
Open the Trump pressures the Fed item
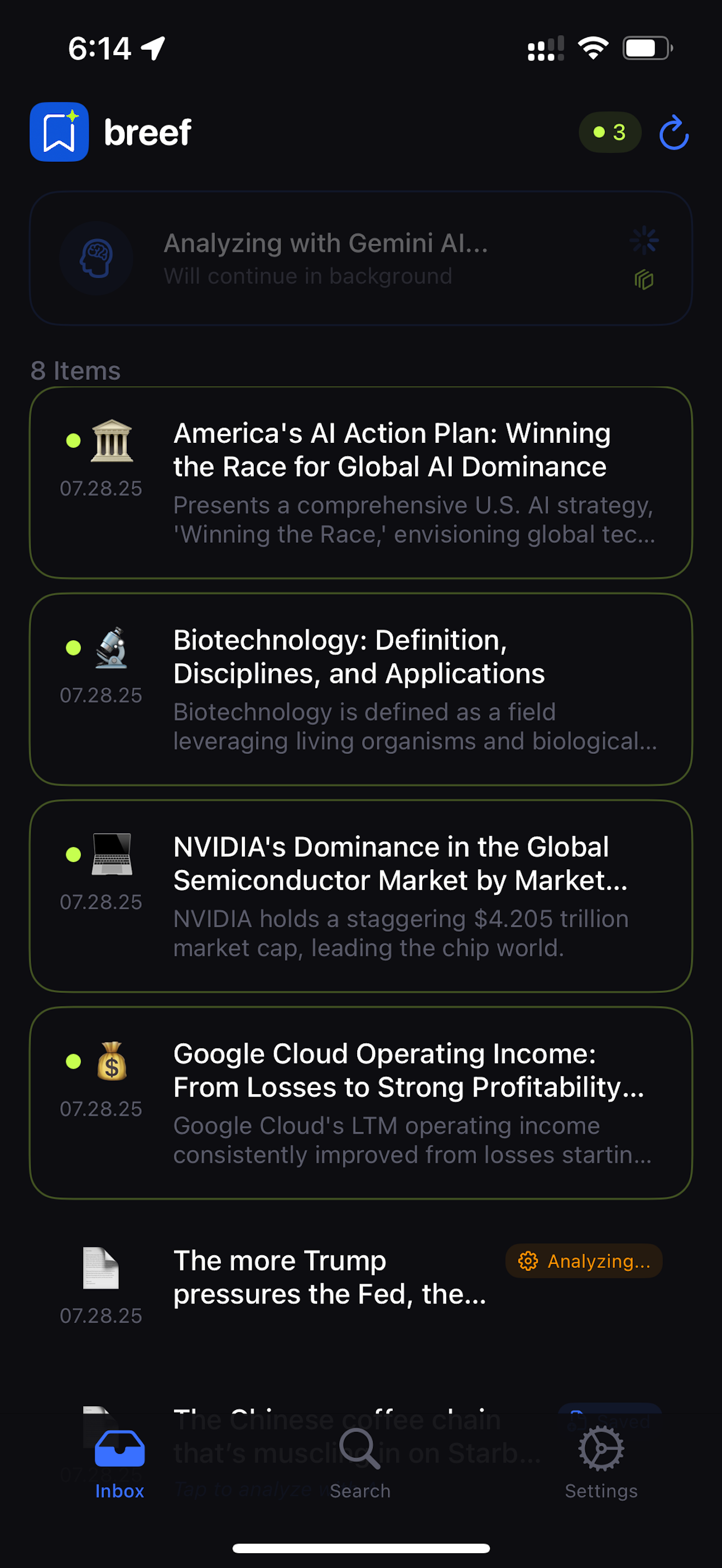pos(329,1277)
